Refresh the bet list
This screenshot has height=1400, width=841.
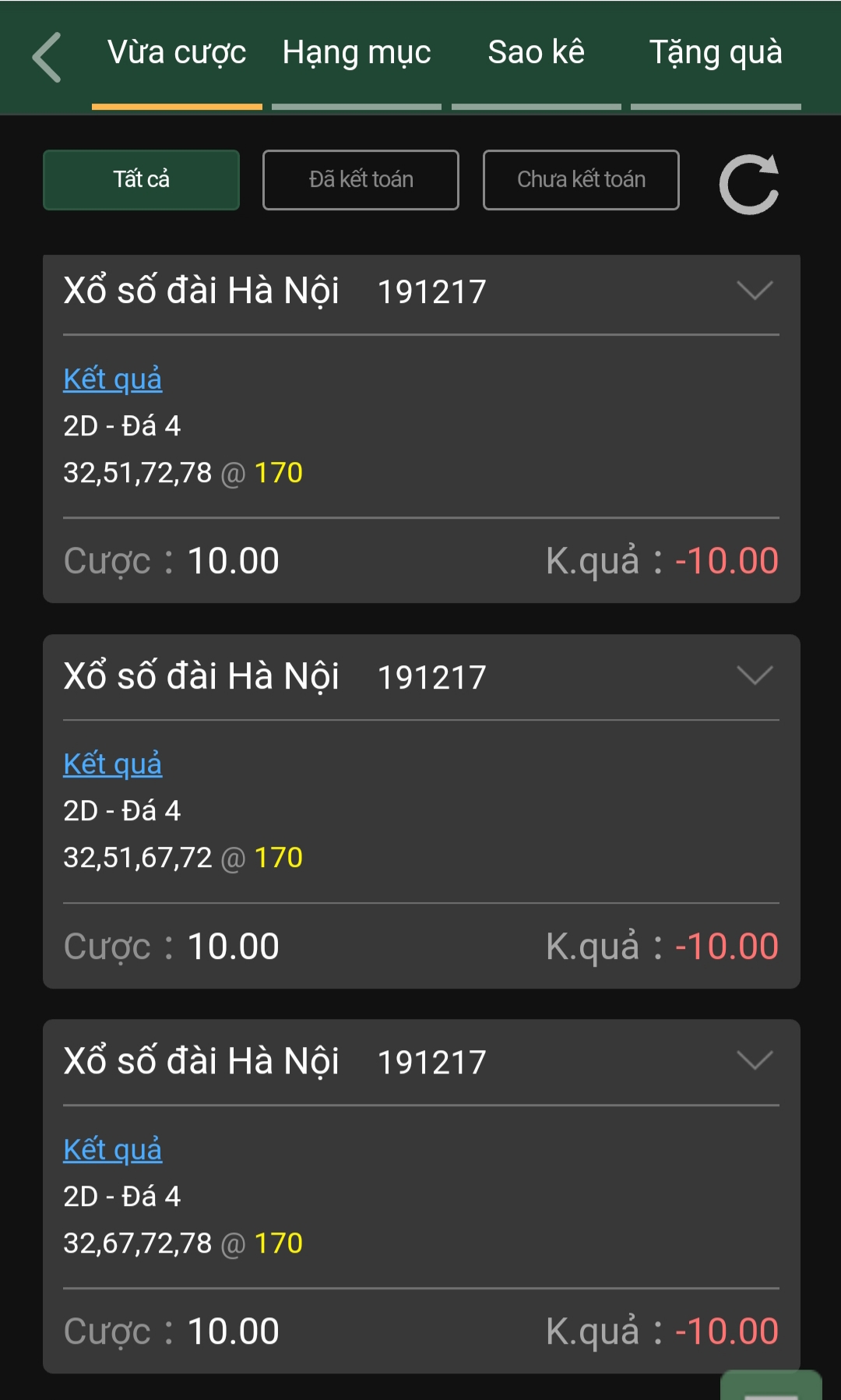[749, 184]
